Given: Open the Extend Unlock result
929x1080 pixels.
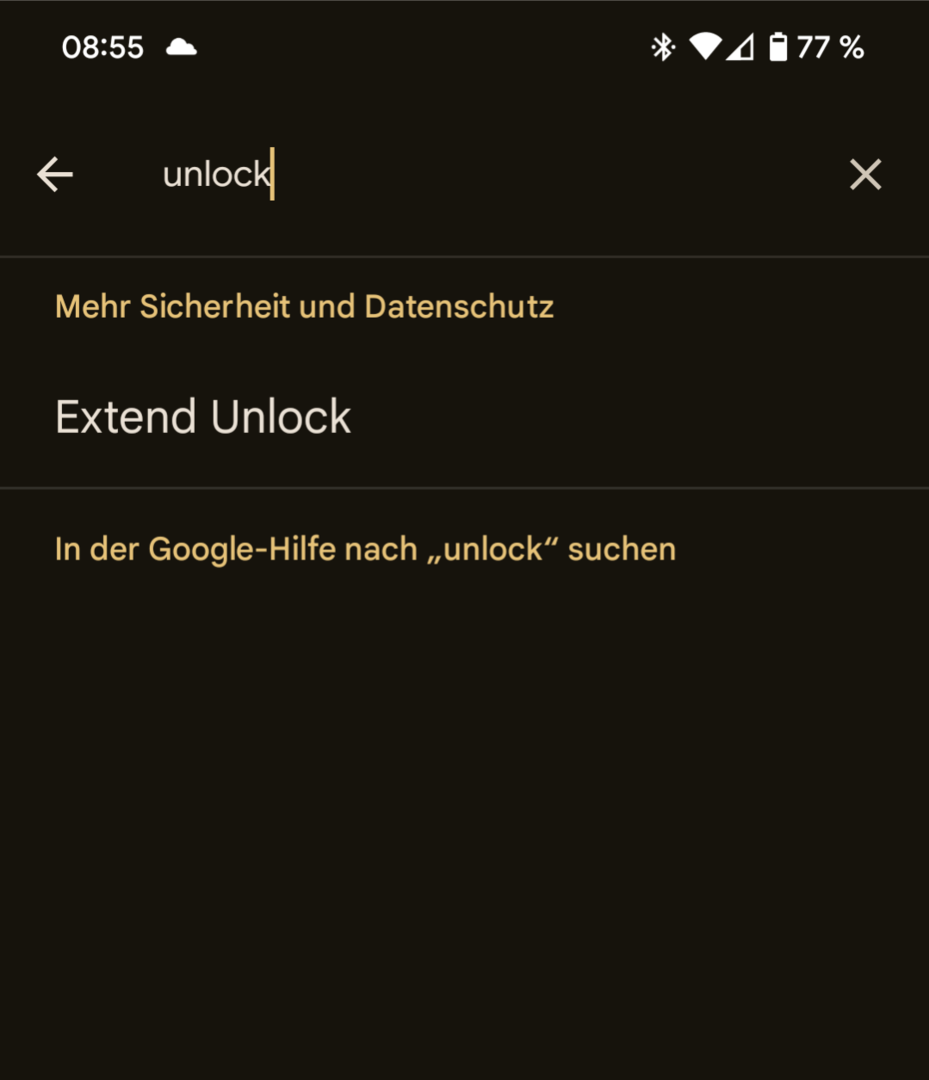Looking at the screenshot, I should (203, 417).
